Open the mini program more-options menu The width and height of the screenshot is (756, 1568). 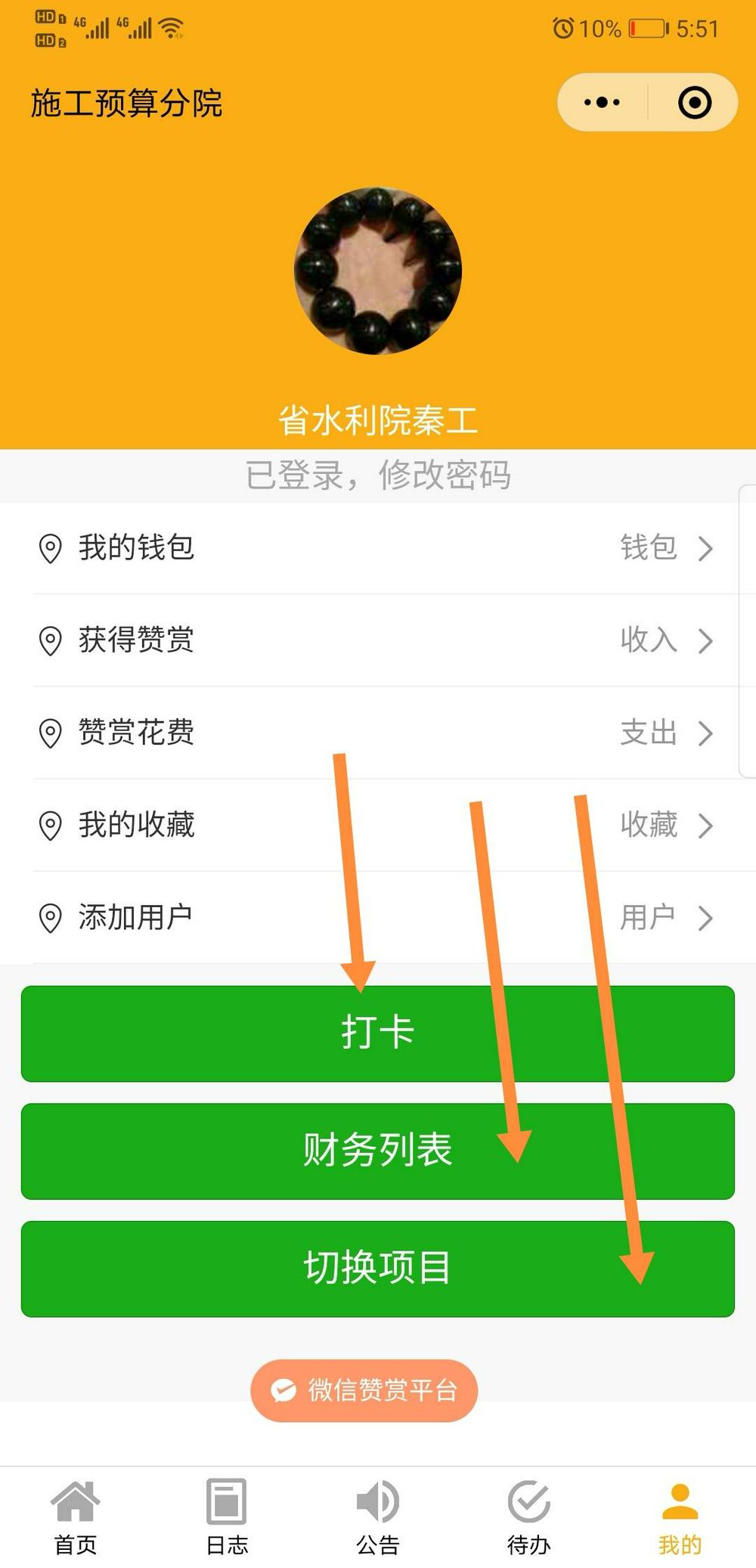pos(602,102)
